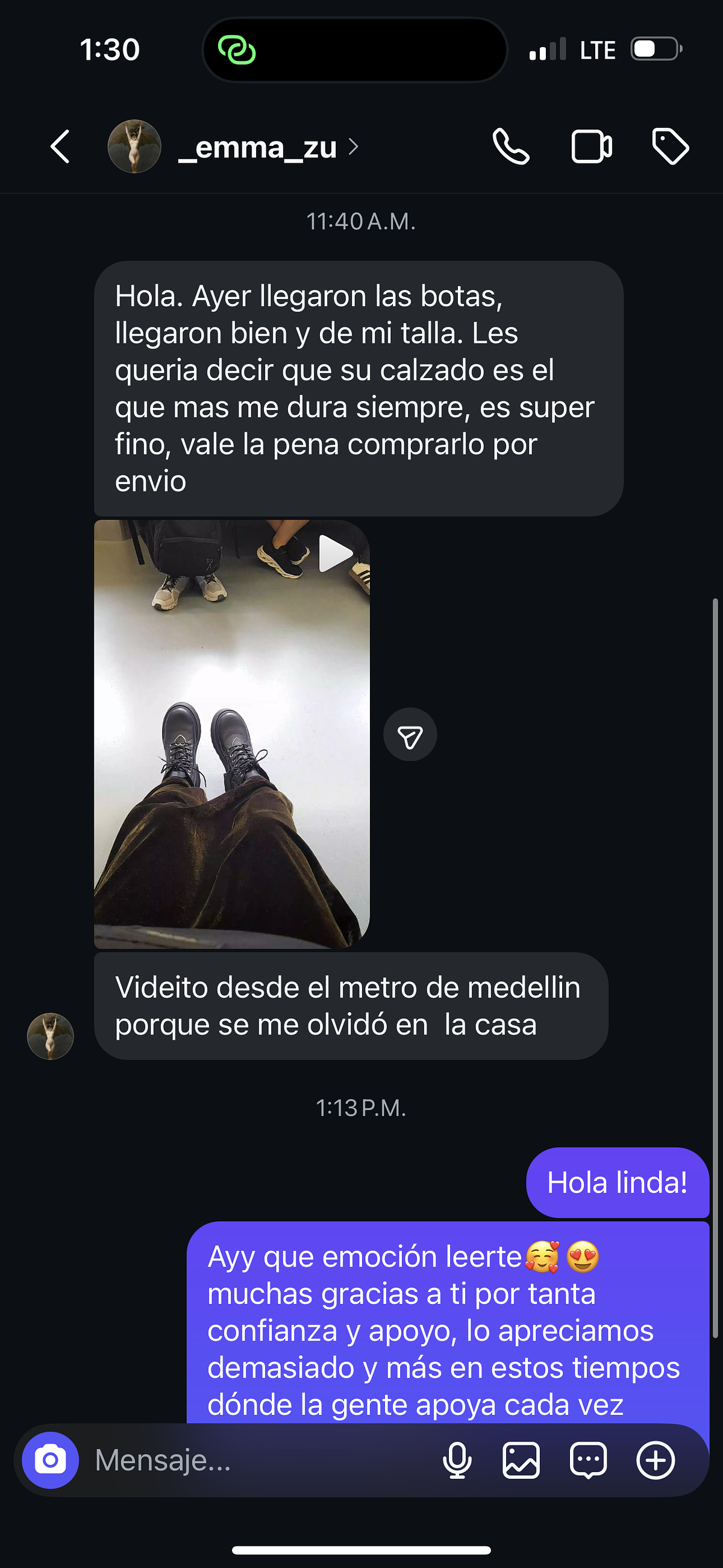The image size is (723, 1568).
Task: Expand the Dynamic Island activity
Action: coord(355,50)
